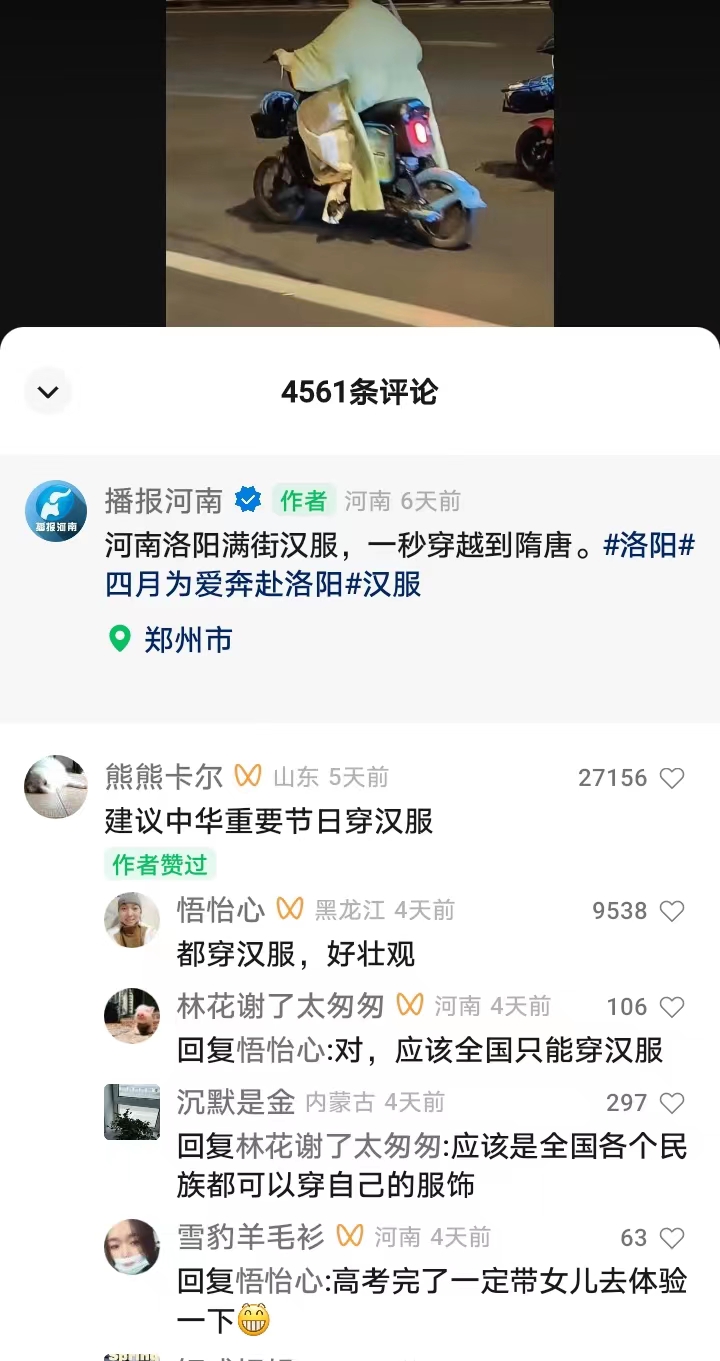Open 雪豹羊毛衫's username
Screen dimensions: 720x1361
click(251, 1237)
